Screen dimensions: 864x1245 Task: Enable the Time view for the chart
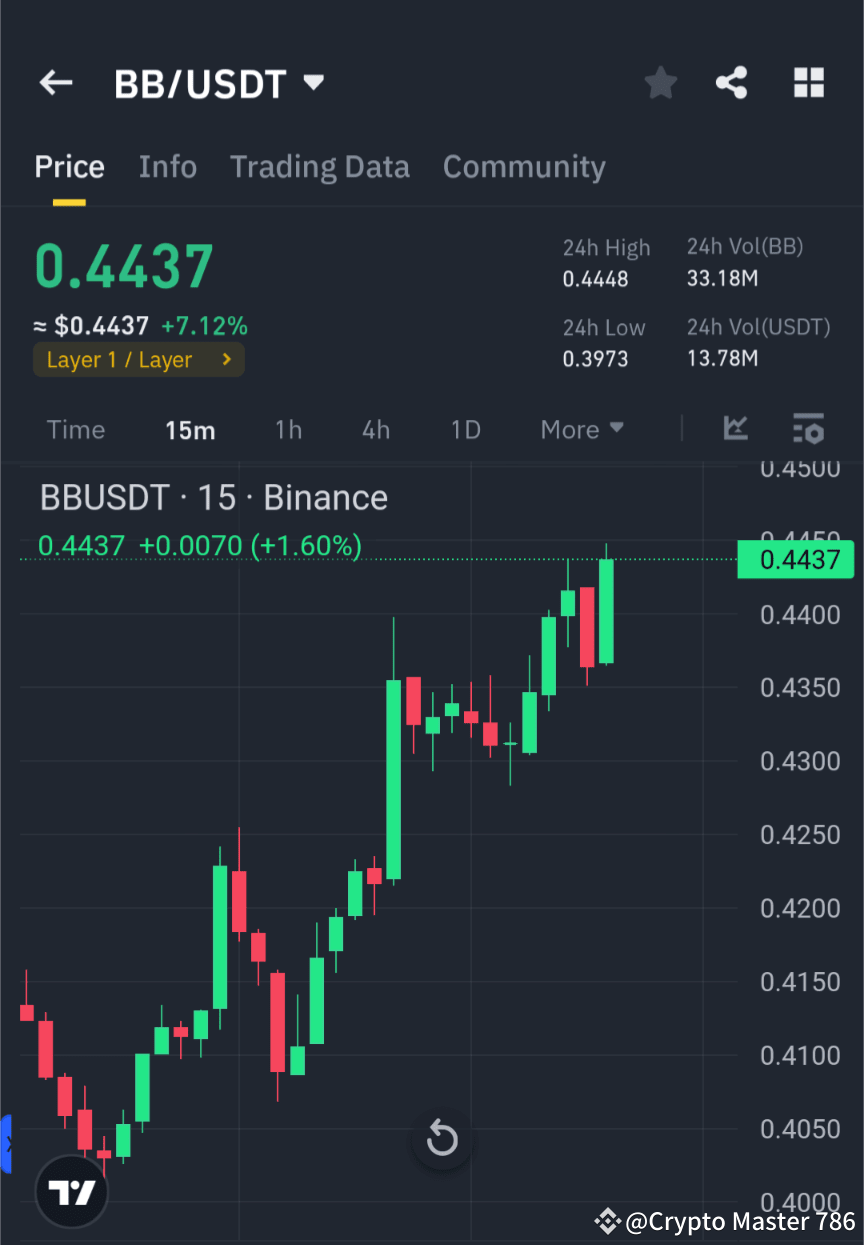pos(75,429)
